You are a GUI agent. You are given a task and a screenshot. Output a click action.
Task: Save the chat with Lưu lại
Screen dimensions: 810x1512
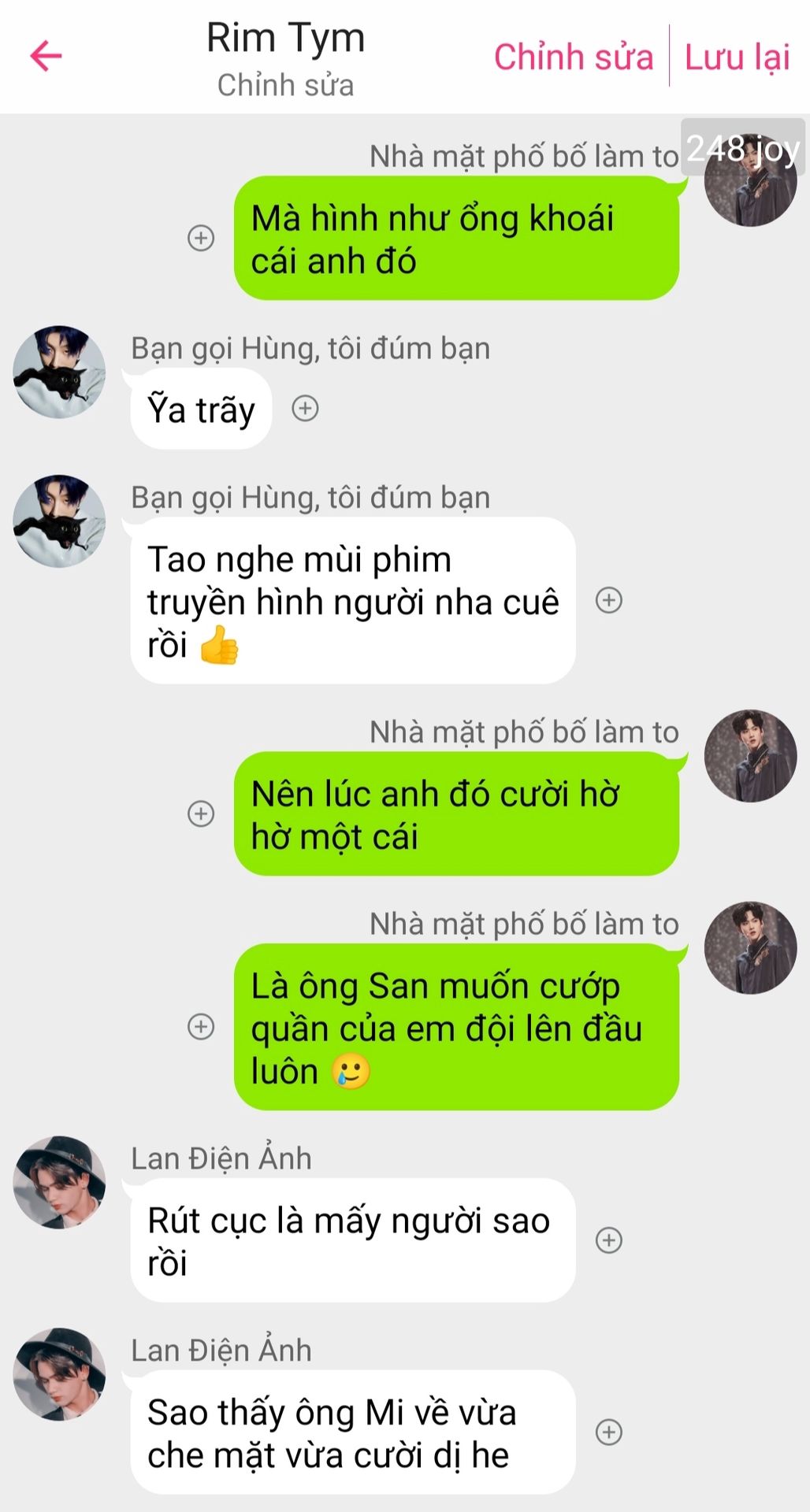point(737,57)
